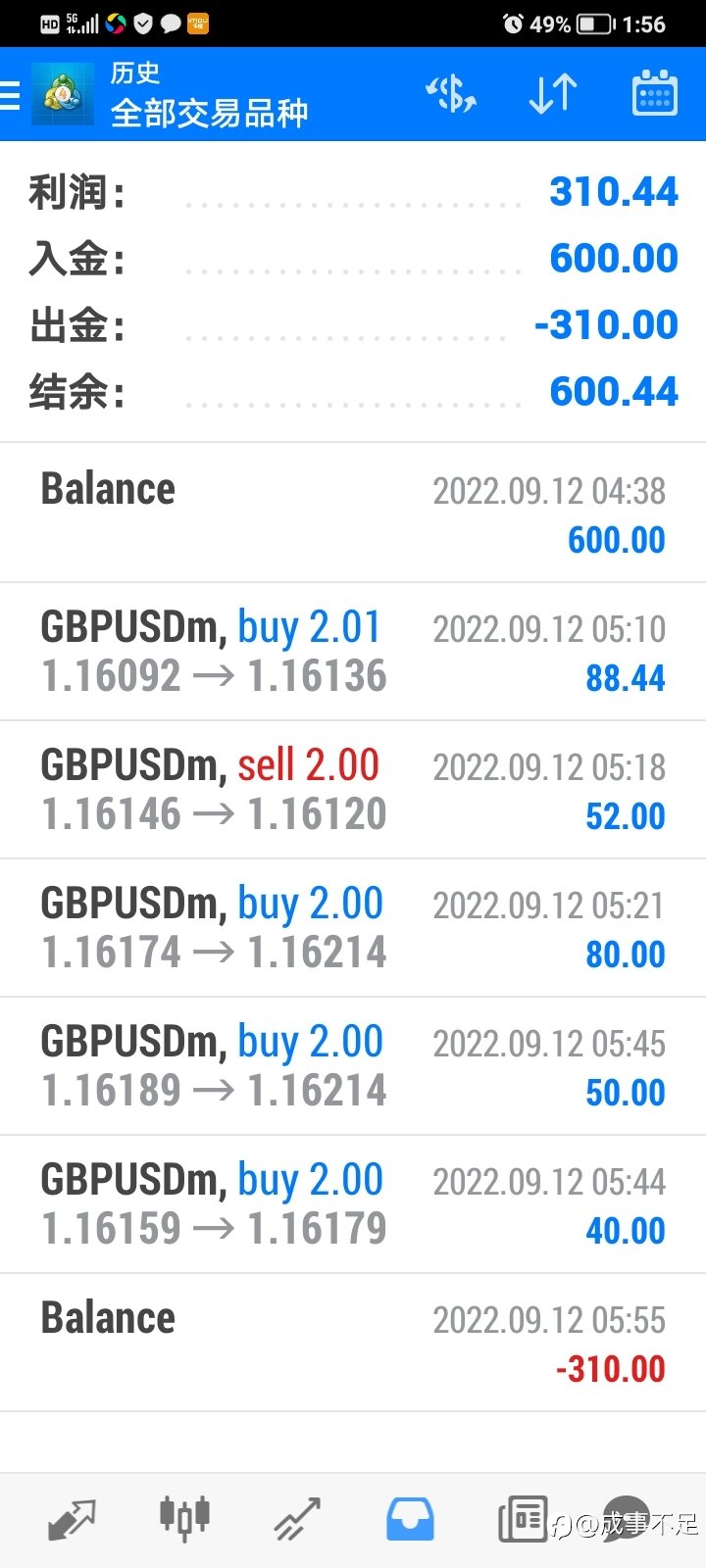Select the History inbox tab
The image size is (706, 1568).
click(x=410, y=1520)
